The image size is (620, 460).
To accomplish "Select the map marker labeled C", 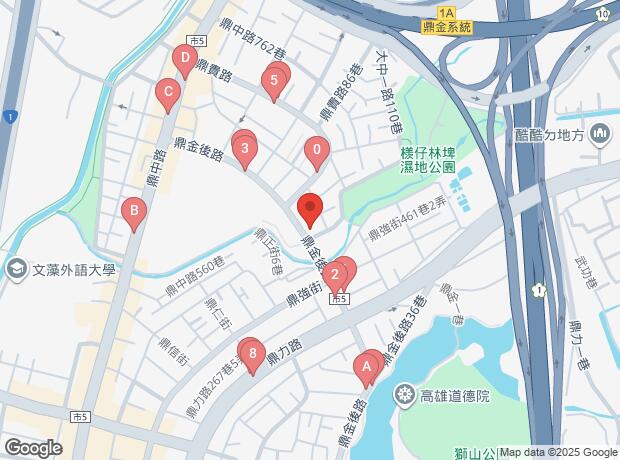I will (x=168, y=96).
